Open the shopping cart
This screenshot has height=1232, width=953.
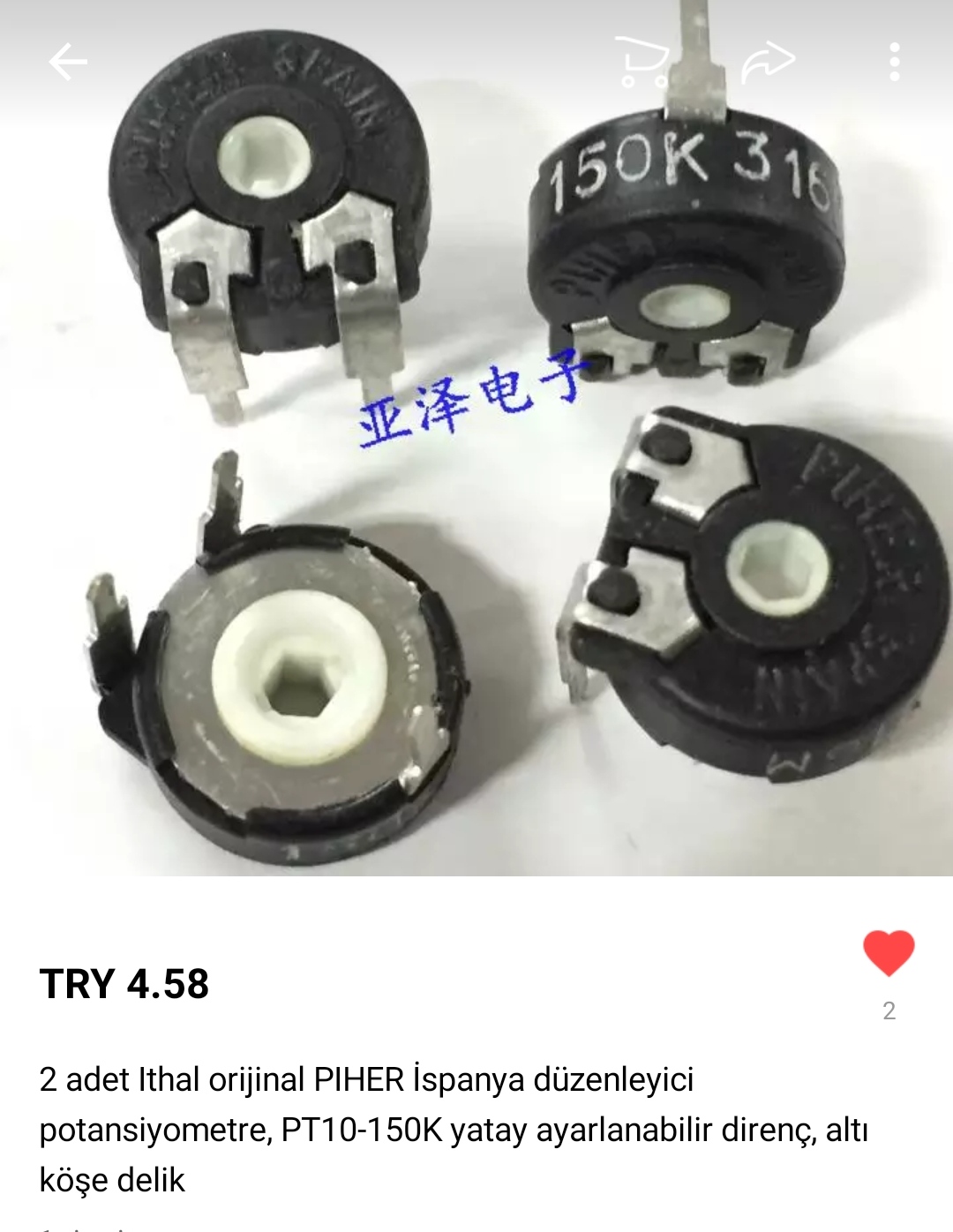point(642,62)
